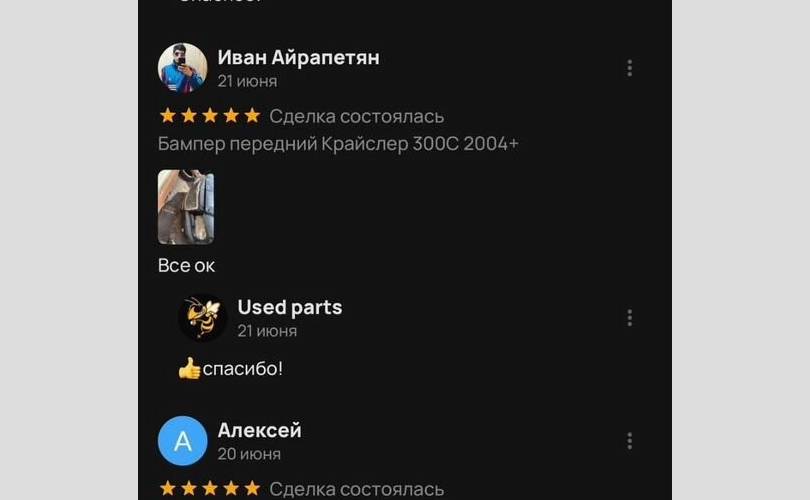Open Алексей's profile from the avatar

183,441
